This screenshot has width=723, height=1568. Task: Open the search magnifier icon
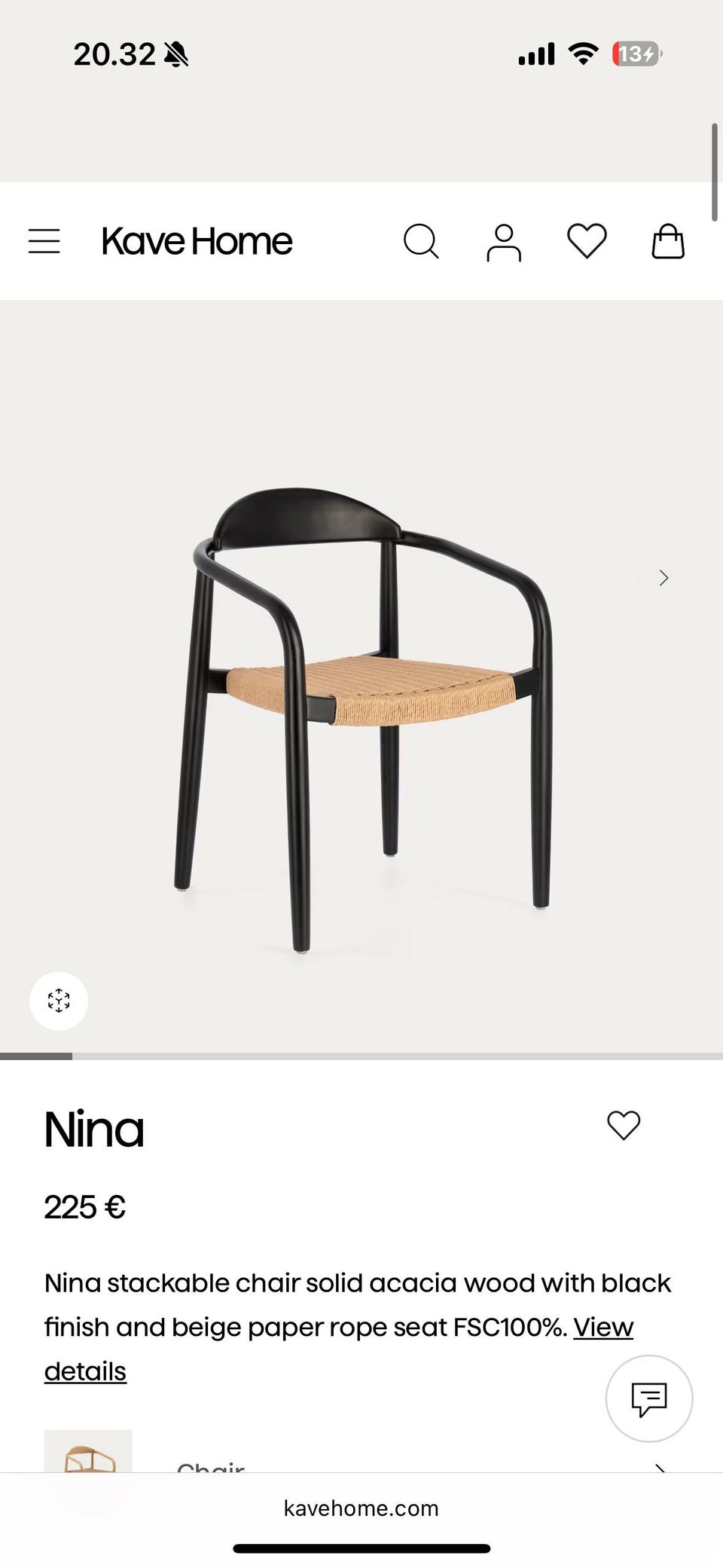pyautogui.click(x=421, y=241)
